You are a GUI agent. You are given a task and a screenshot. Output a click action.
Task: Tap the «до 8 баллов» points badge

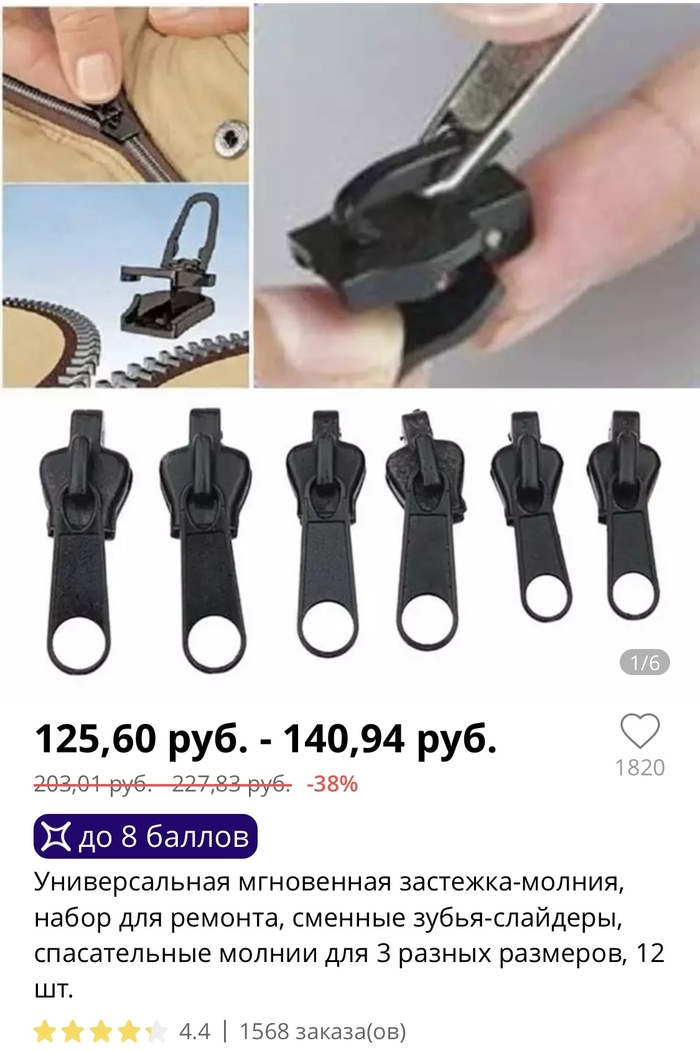(146, 837)
